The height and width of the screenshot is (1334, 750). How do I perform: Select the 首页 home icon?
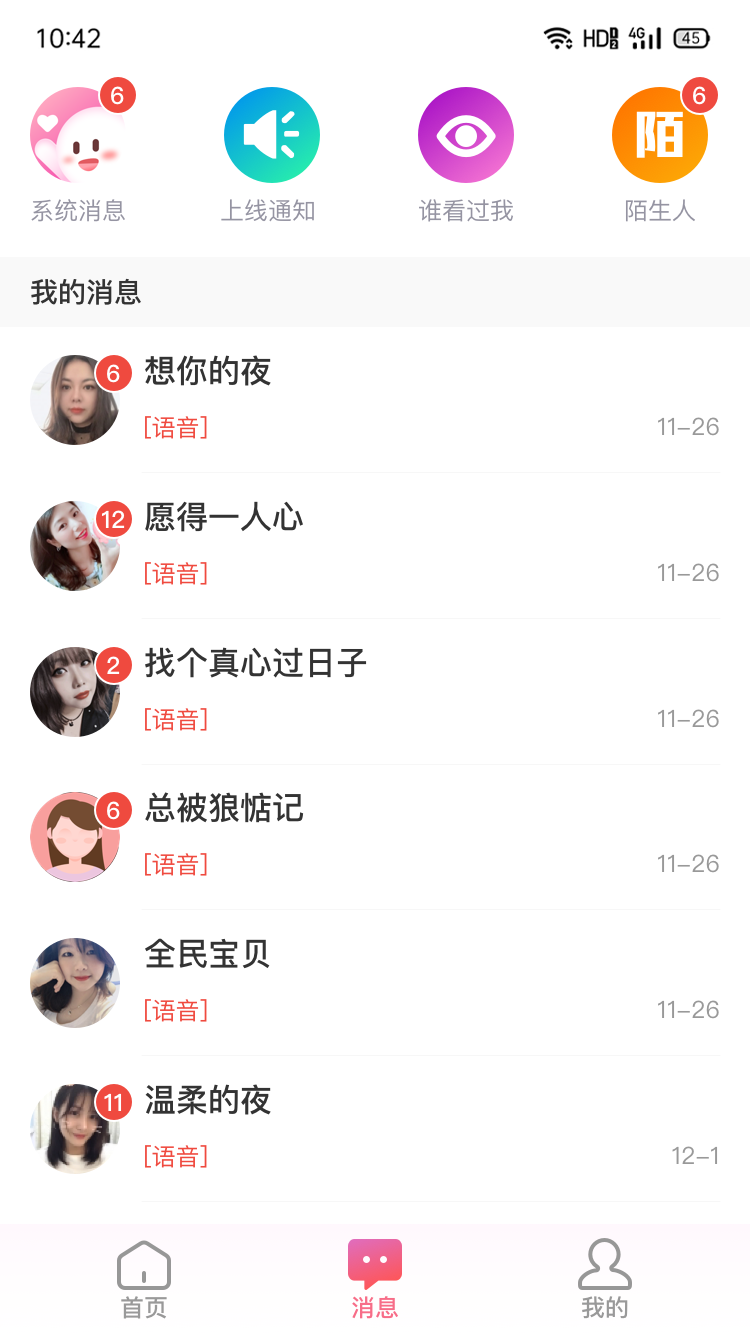click(143, 1264)
